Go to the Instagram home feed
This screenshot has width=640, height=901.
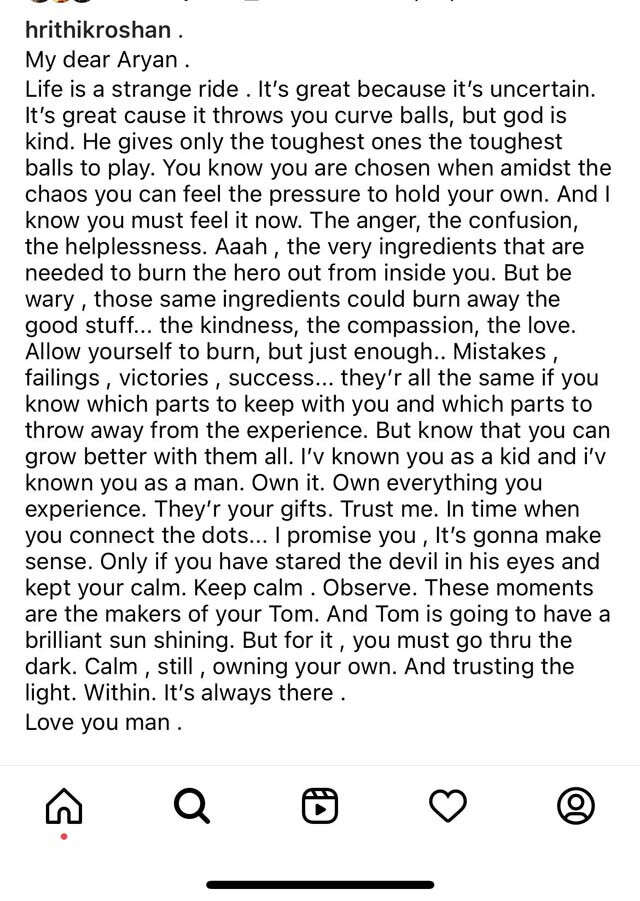[64, 805]
